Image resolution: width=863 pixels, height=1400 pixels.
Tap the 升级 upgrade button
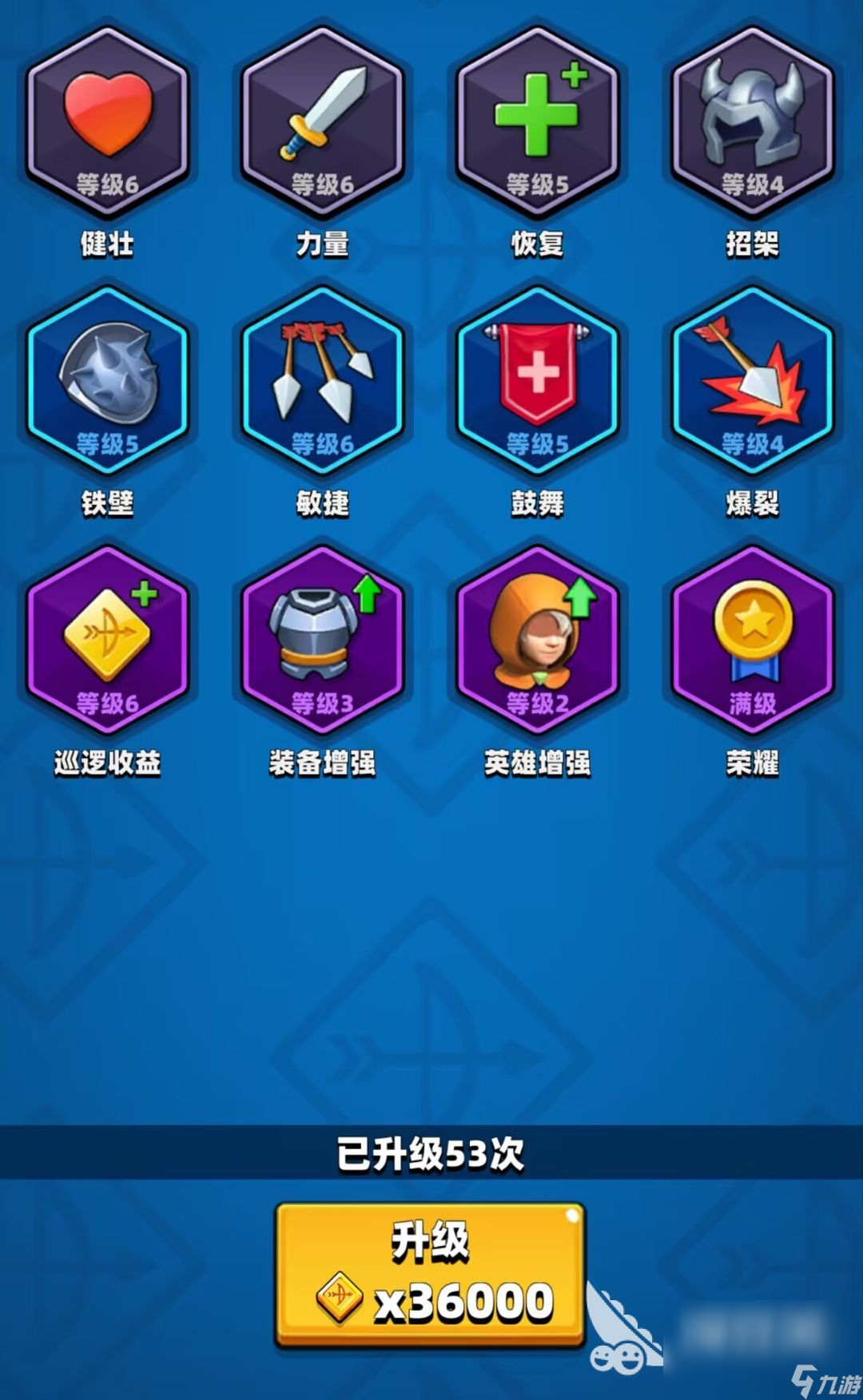430,1275
